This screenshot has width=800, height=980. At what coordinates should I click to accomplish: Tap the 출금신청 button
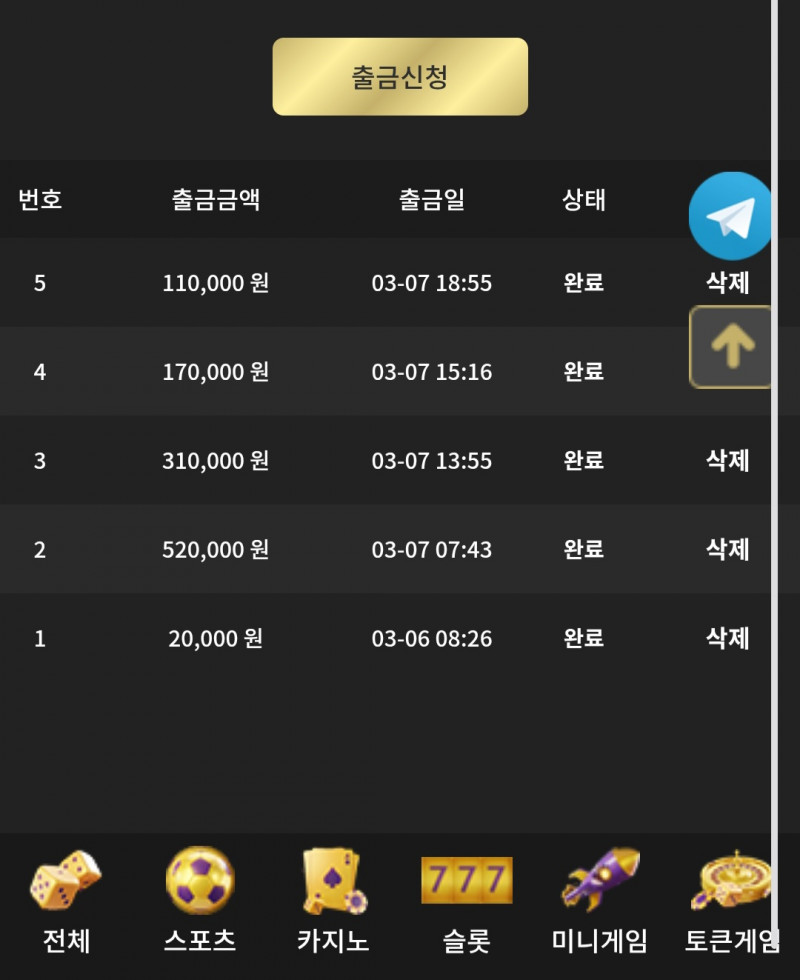(400, 77)
